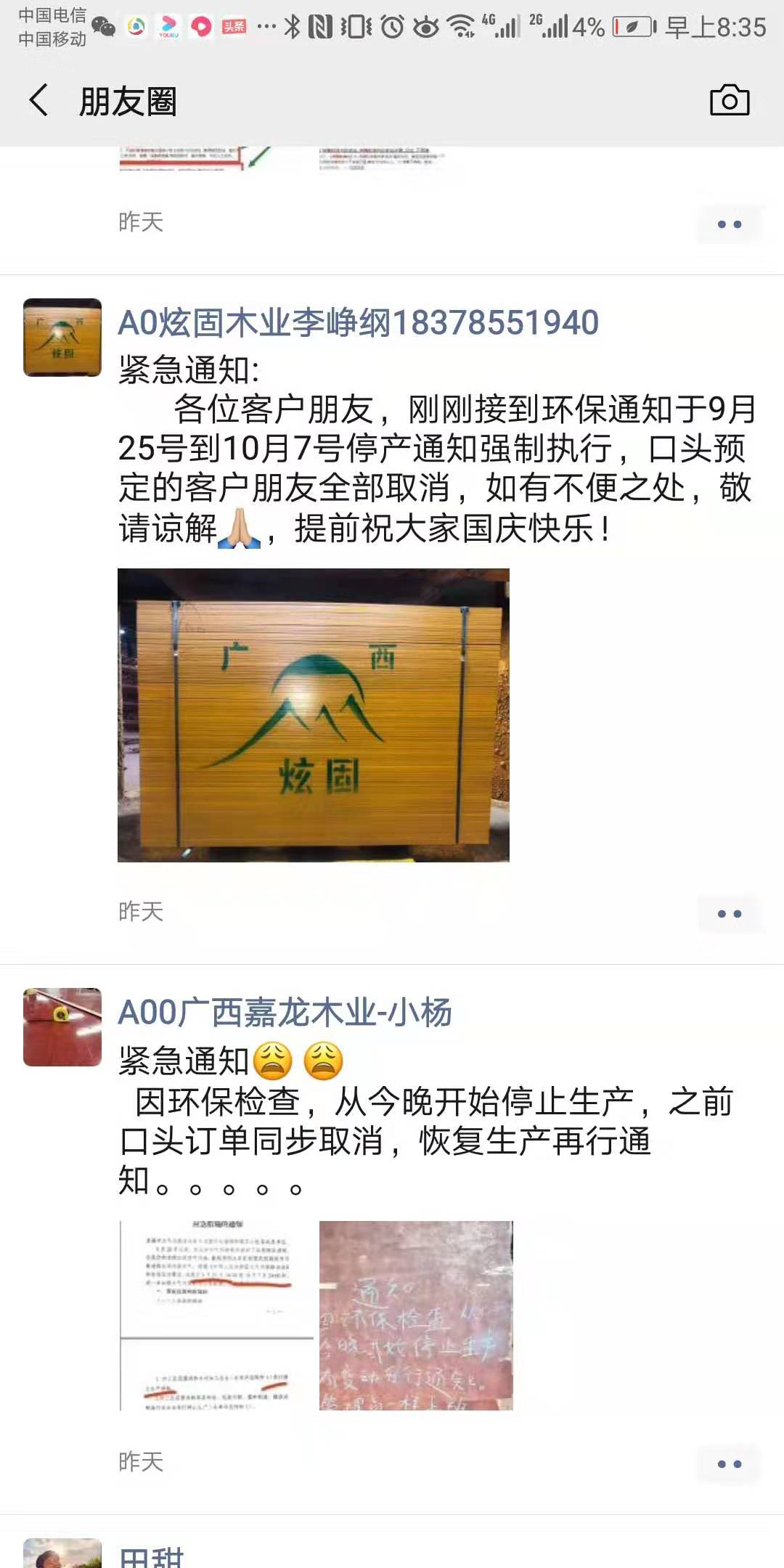The height and width of the screenshot is (1568, 784).
Task: Open the 炫固木业 profile avatar
Action: (x=64, y=336)
